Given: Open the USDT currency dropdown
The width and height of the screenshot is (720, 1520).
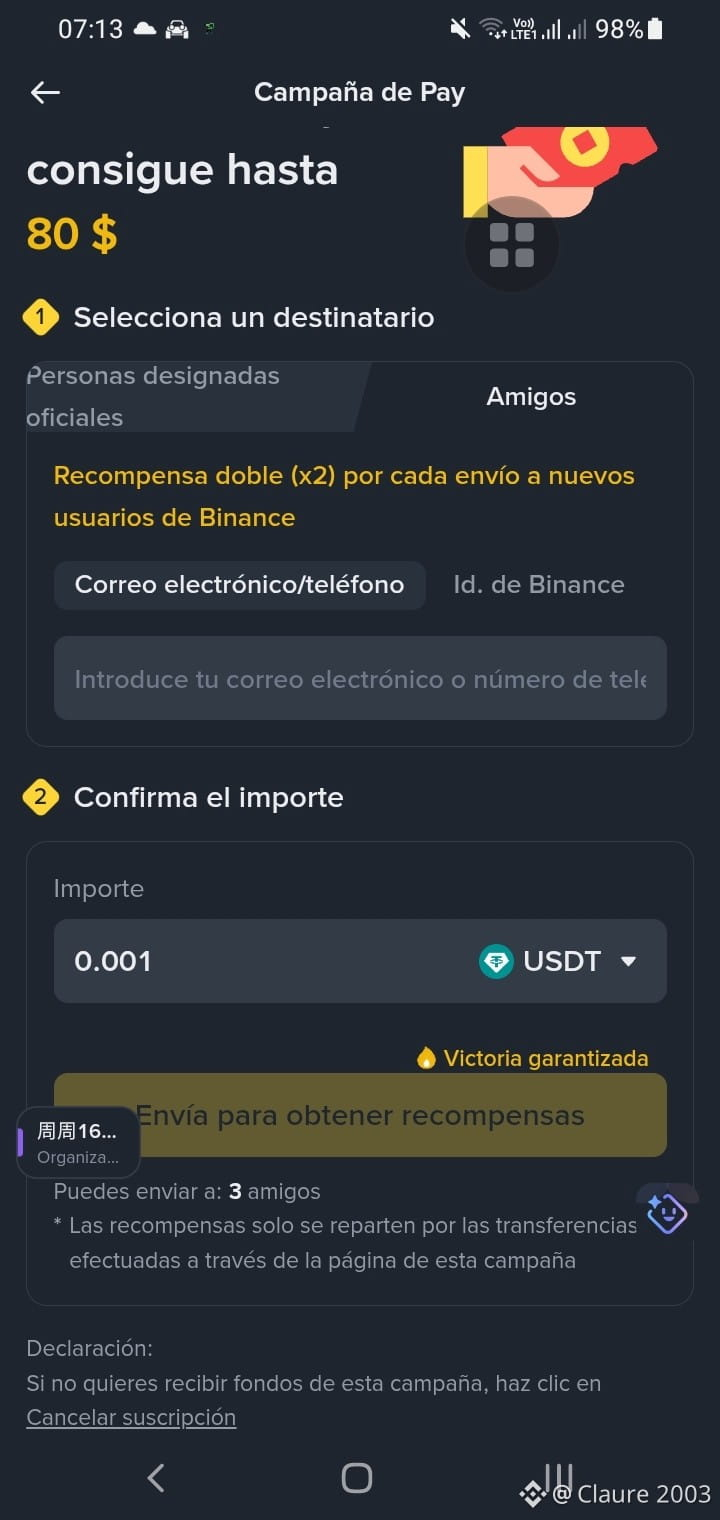Looking at the screenshot, I should tap(558, 961).
